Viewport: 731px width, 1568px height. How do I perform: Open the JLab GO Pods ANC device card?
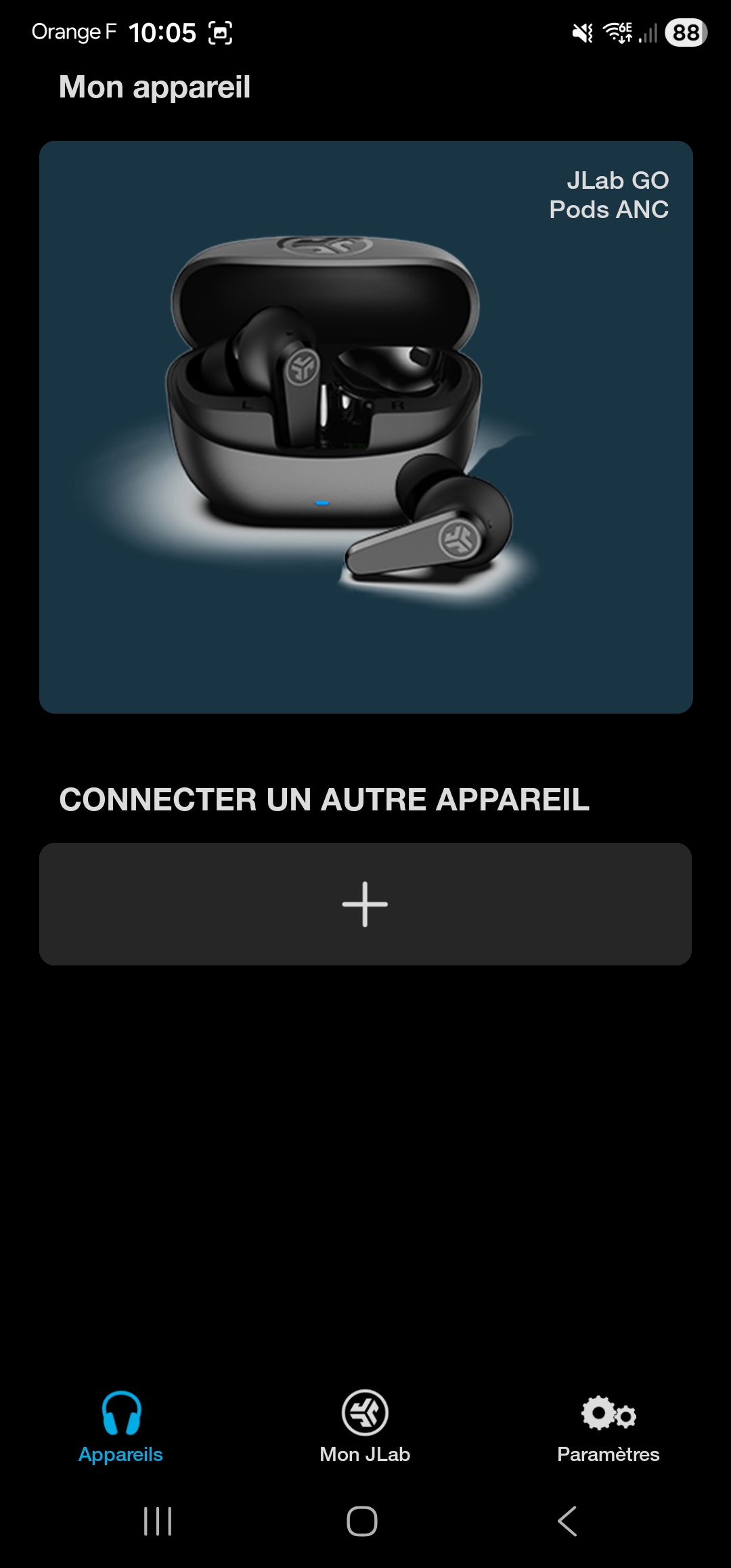tap(365, 427)
